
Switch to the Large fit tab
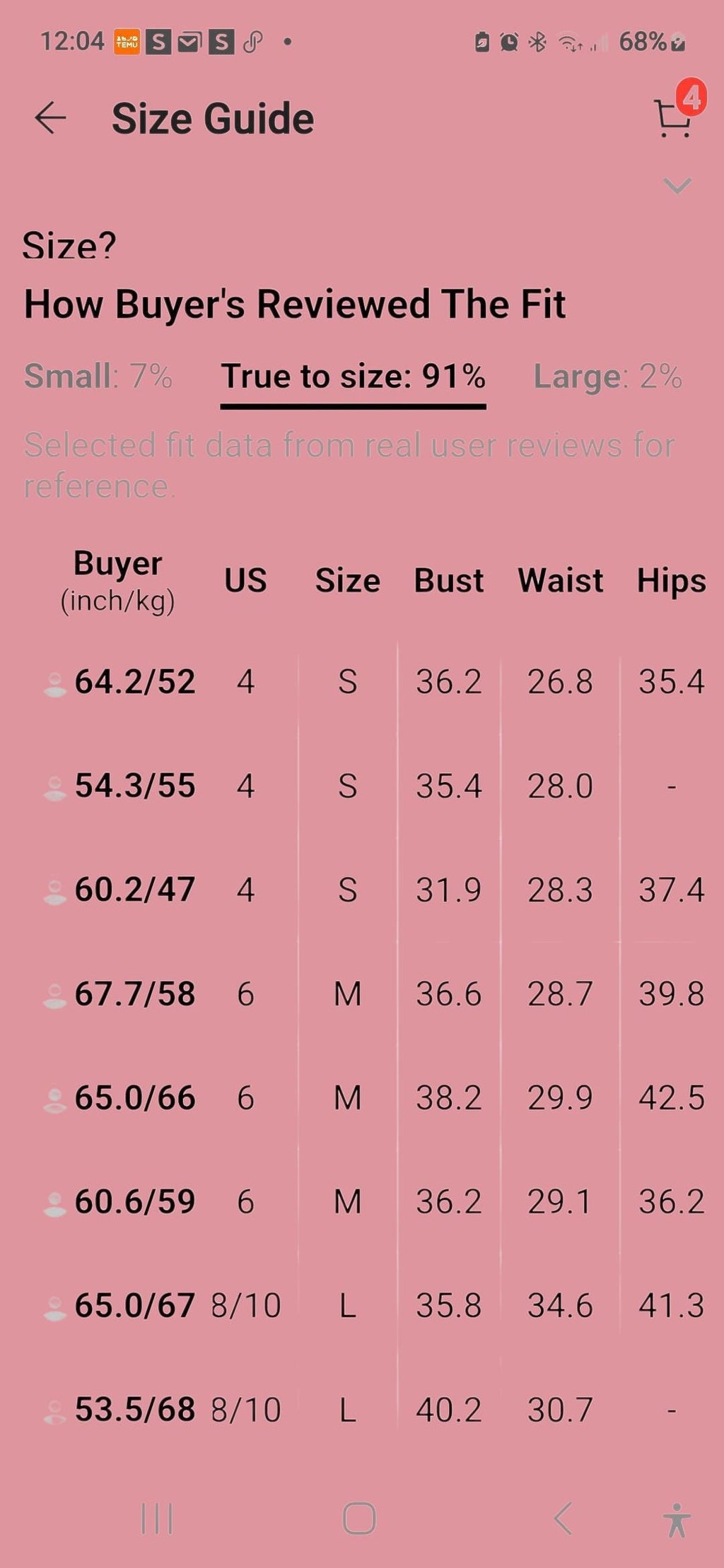[607, 377]
